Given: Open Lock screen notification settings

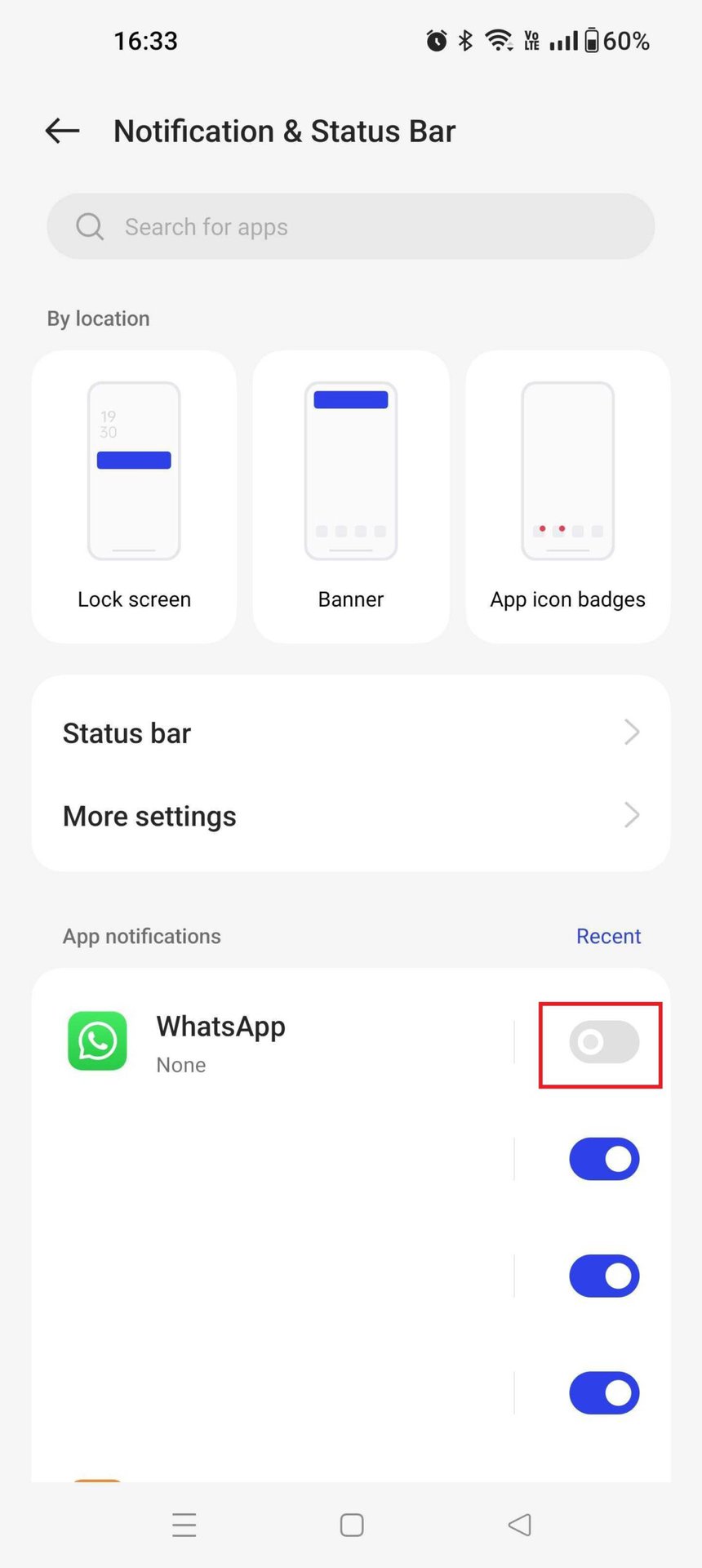Looking at the screenshot, I should coord(134,497).
